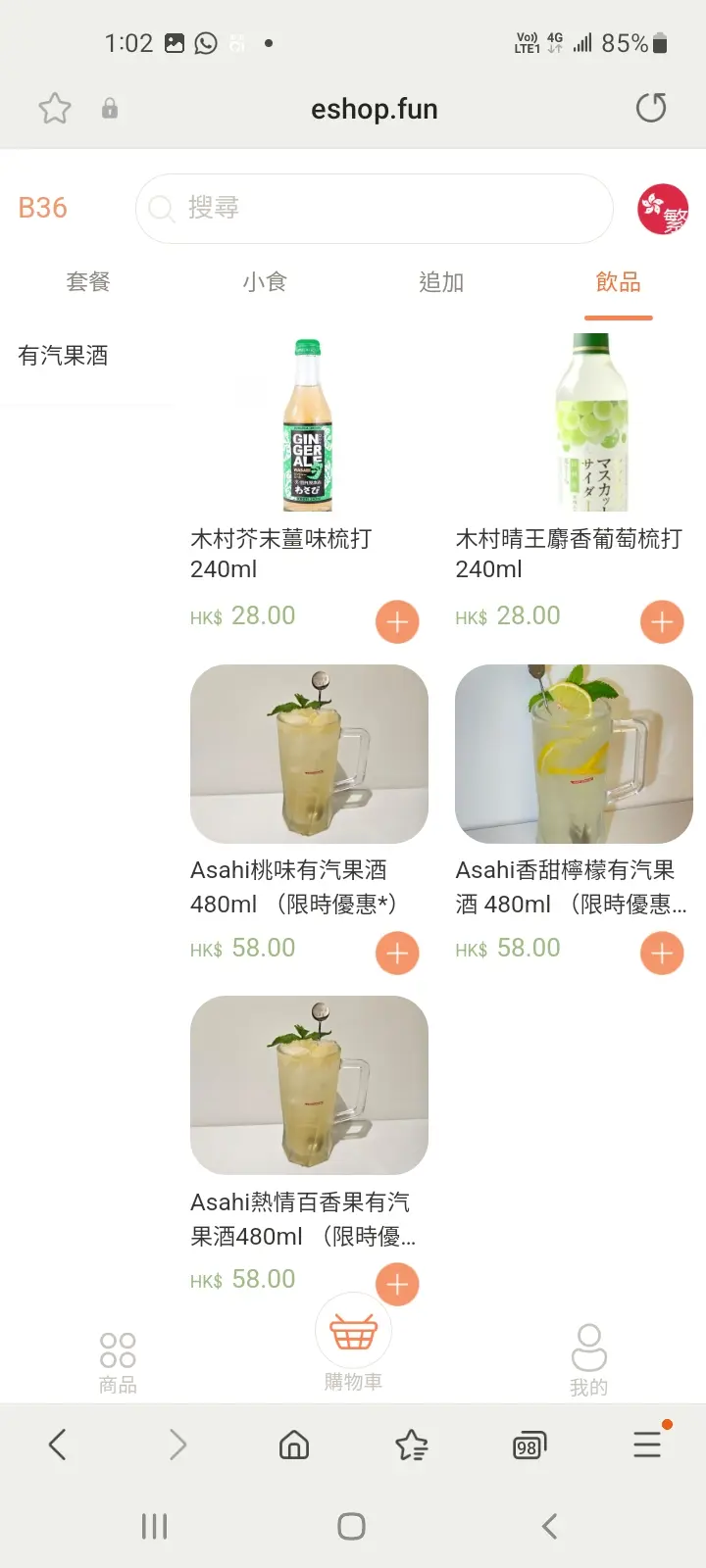The width and height of the screenshot is (706, 1568).
Task: Tap the 搜尋 search field
Action: tap(373, 208)
